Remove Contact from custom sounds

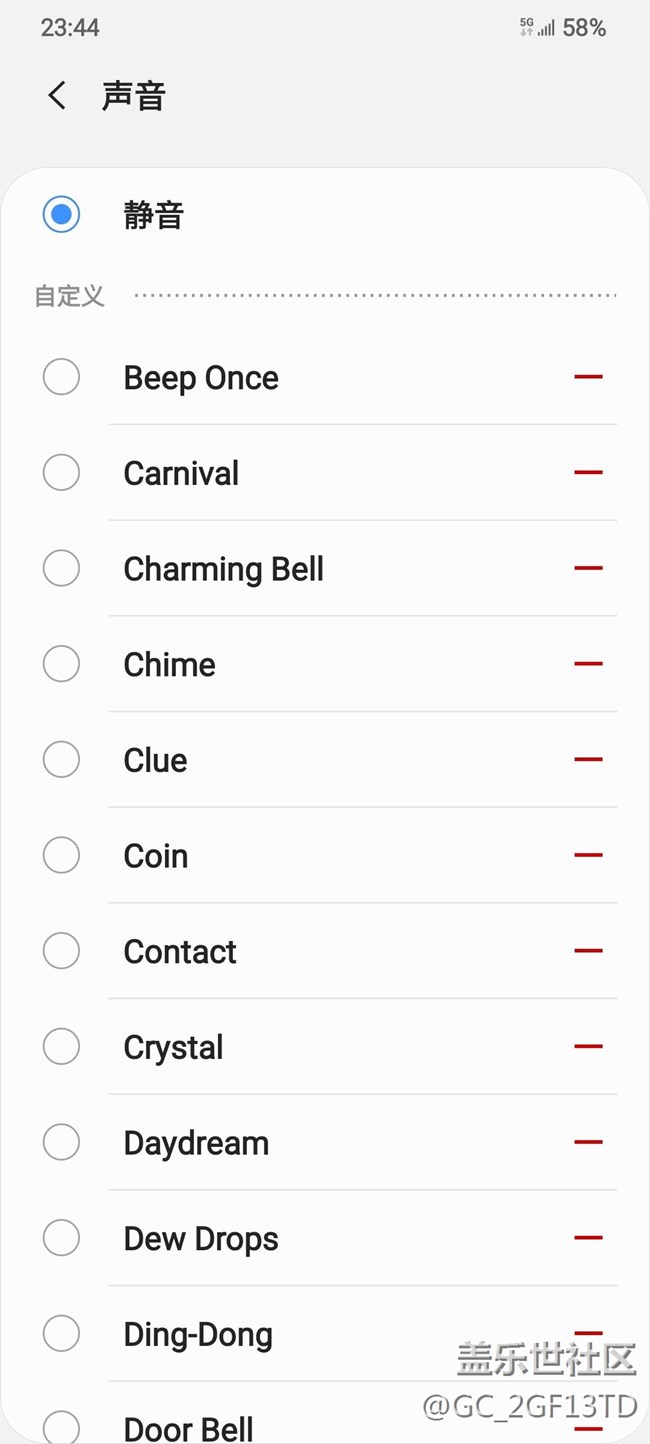[588, 951]
